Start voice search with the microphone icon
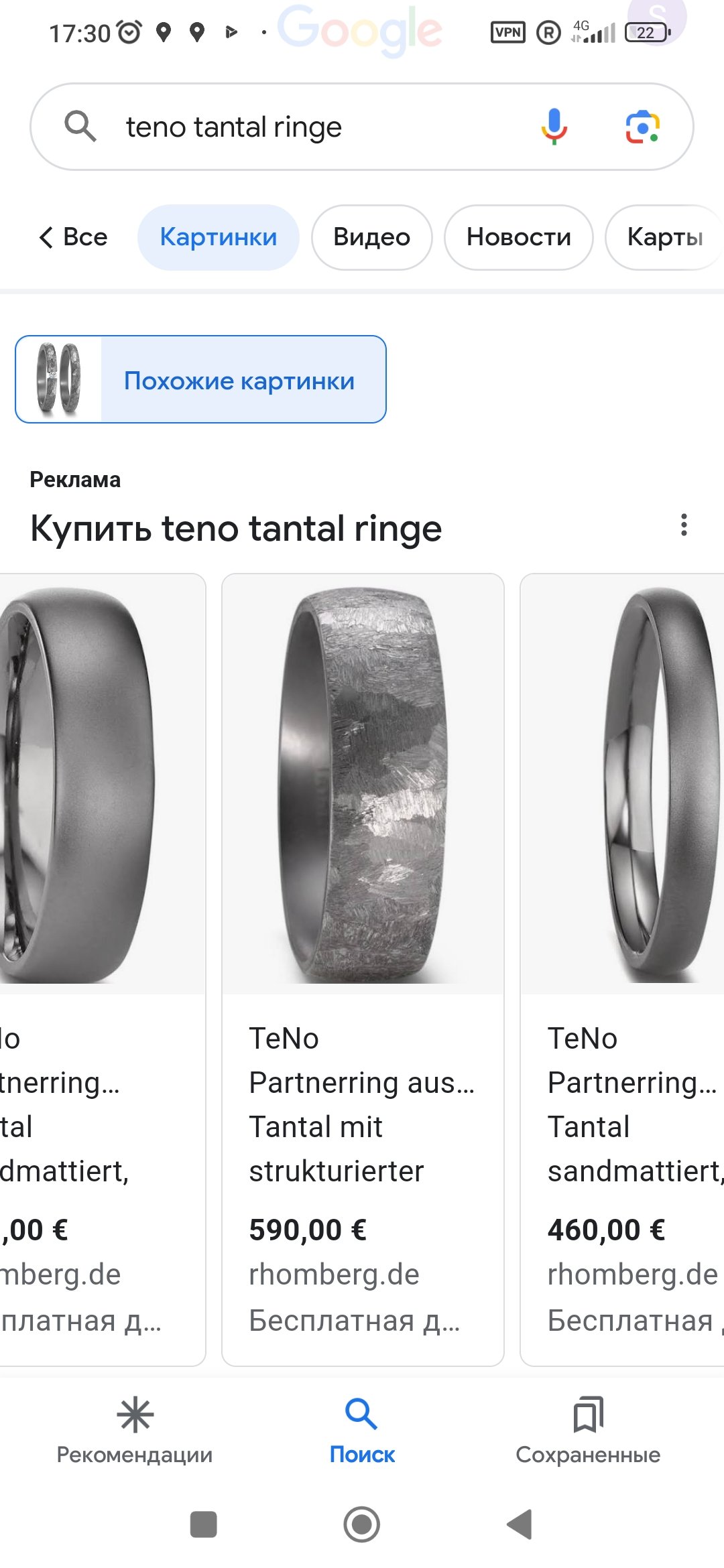This screenshot has width=724, height=1568. (554, 127)
